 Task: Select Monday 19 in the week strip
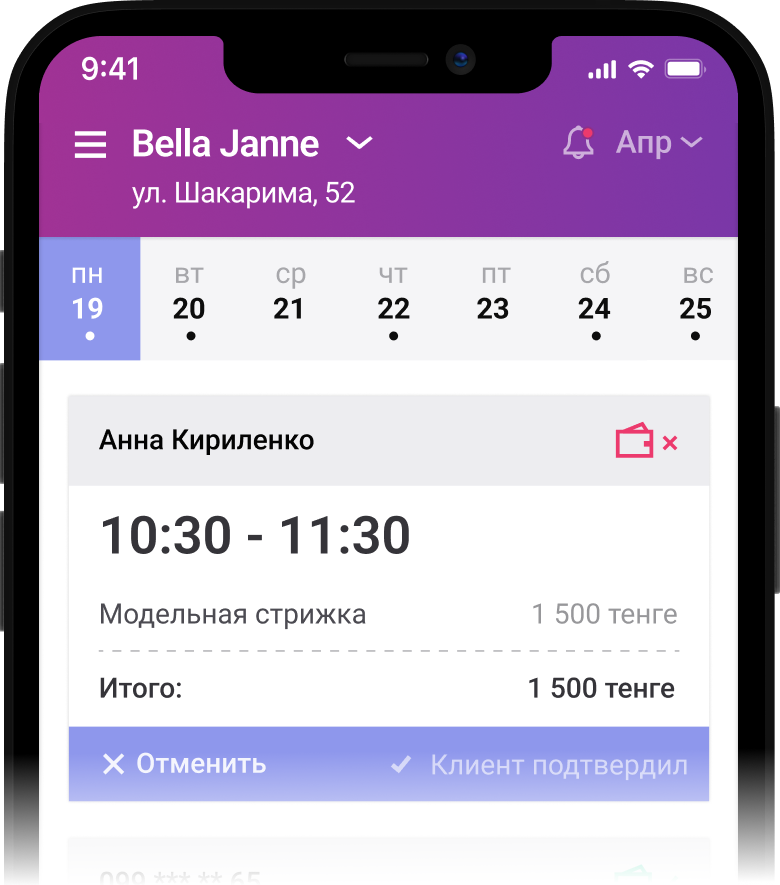click(x=89, y=298)
